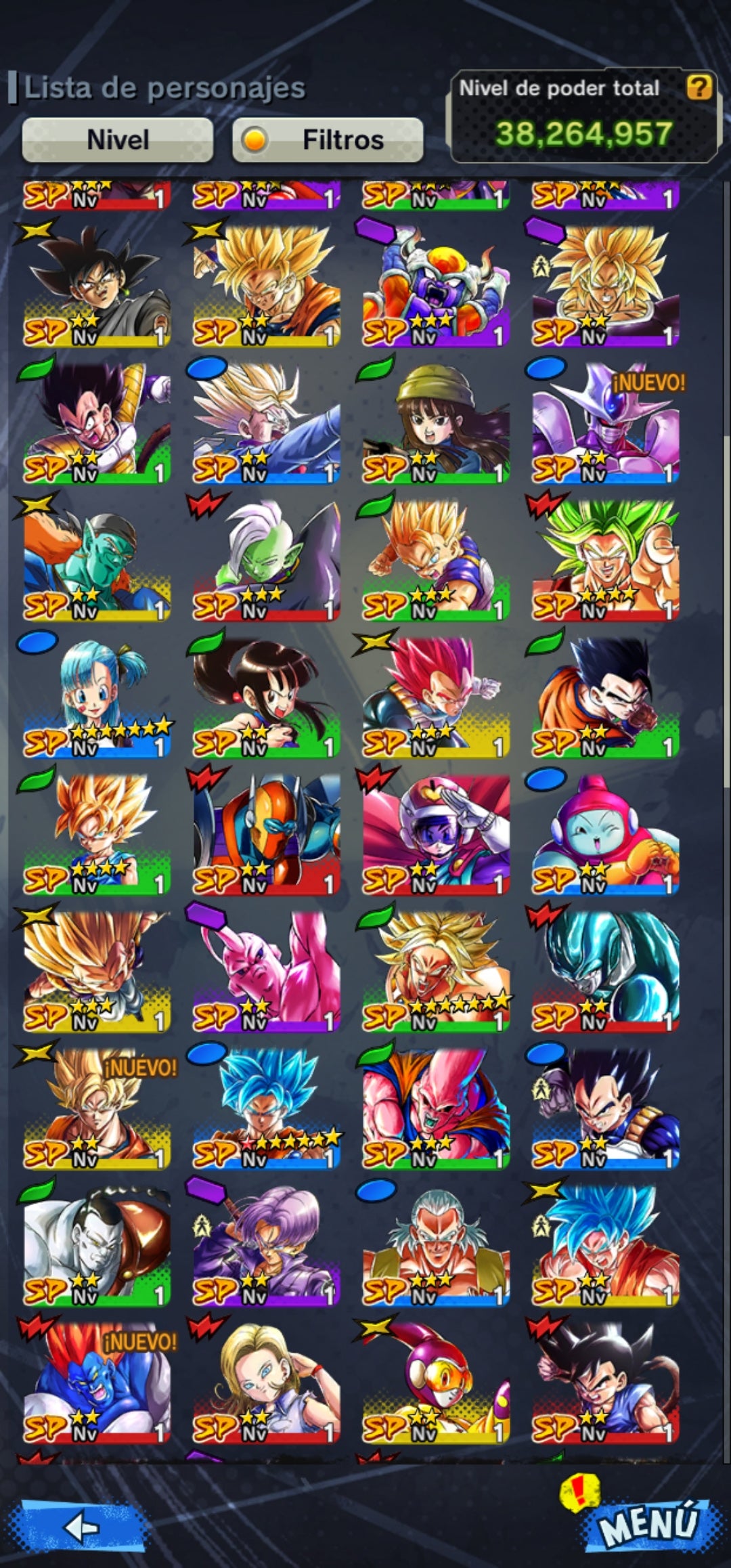
Task: Open the total power level help icon
Action: coord(699,87)
